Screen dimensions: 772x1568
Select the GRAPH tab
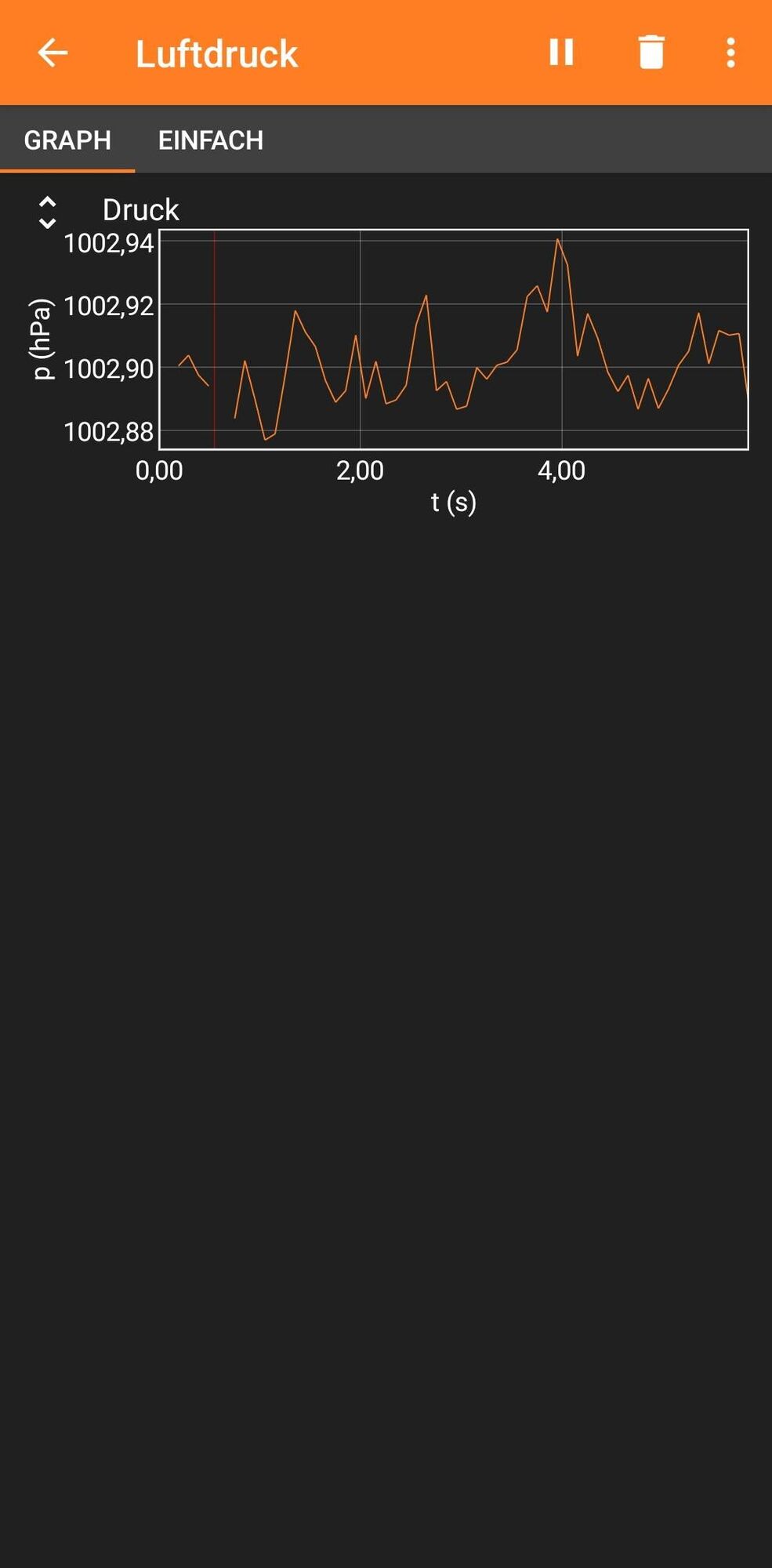click(x=67, y=140)
